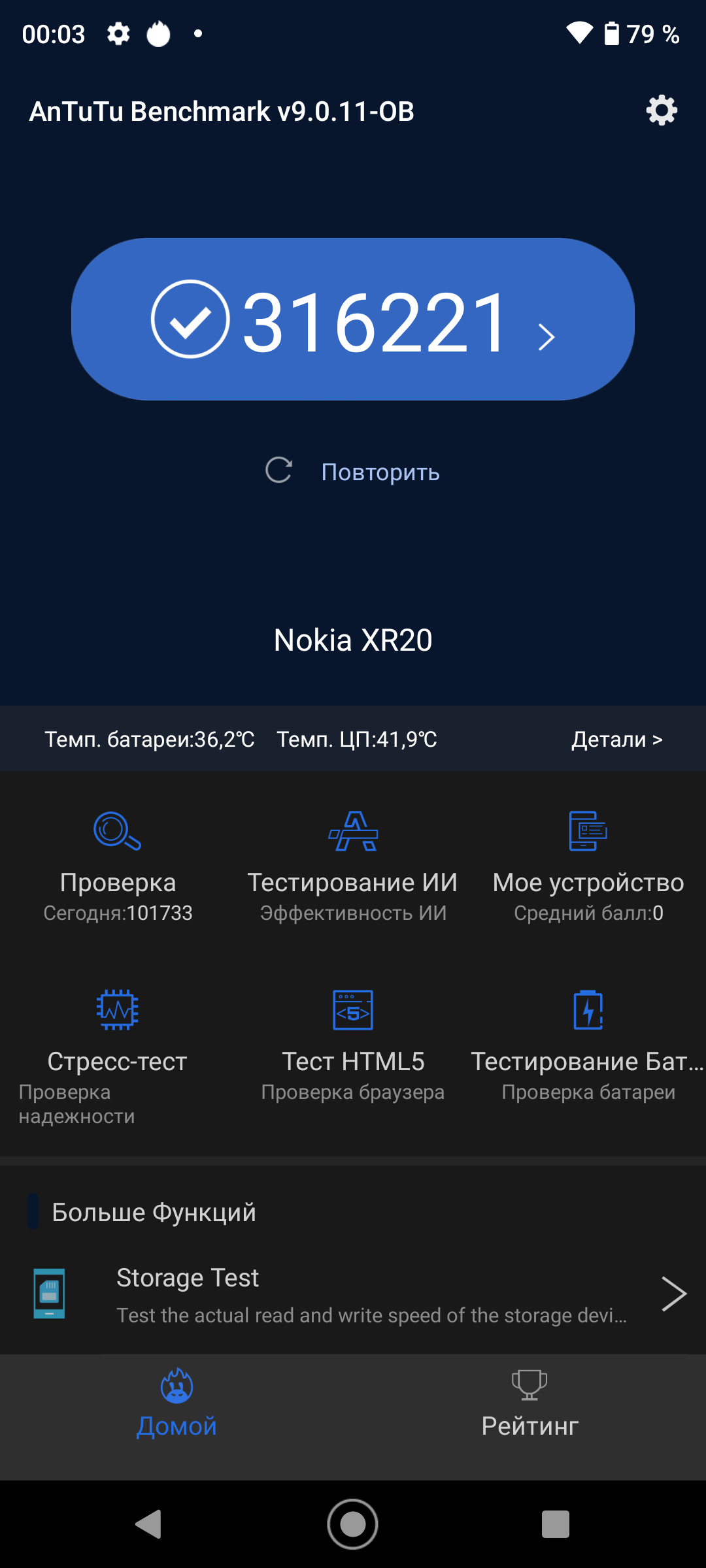The image size is (706, 1568).
Task: Open recent apps from navigation bar
Action: (x=556, y=1524)
